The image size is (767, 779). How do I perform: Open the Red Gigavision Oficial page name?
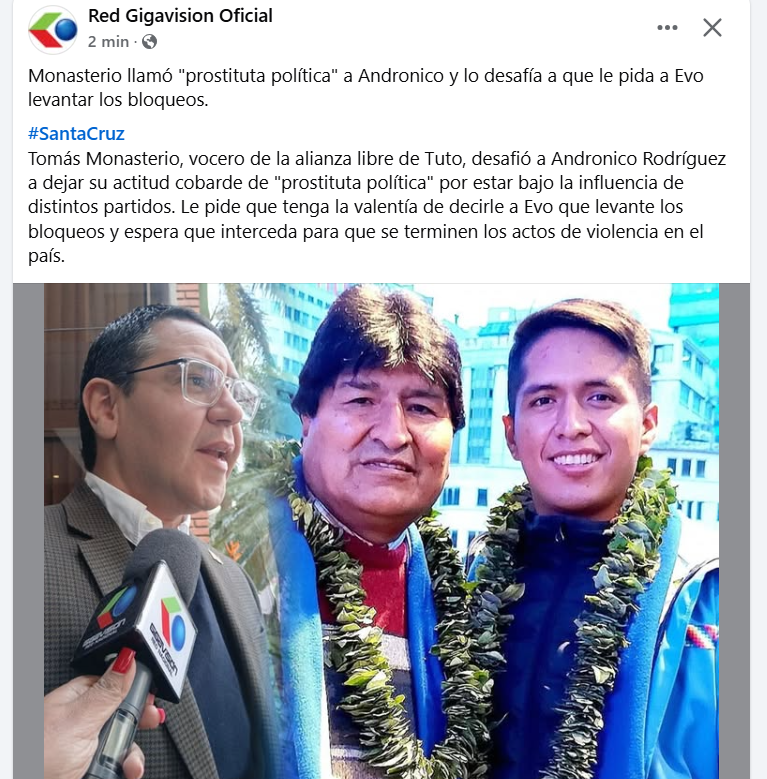[x=180, y=16]
